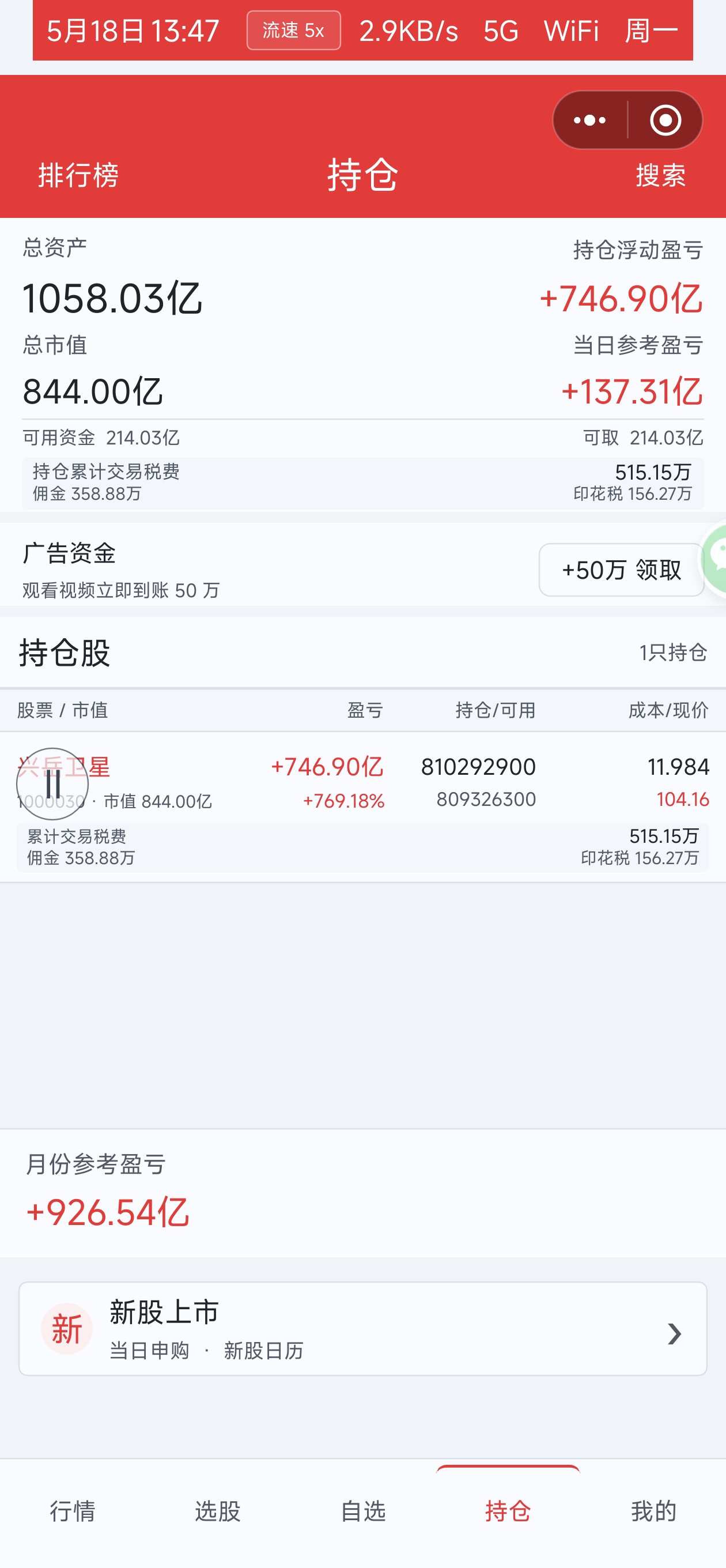Viewport: 726px width, 1568px height.
Task: Open 搜索 stock search
Action: coord(660,175)
